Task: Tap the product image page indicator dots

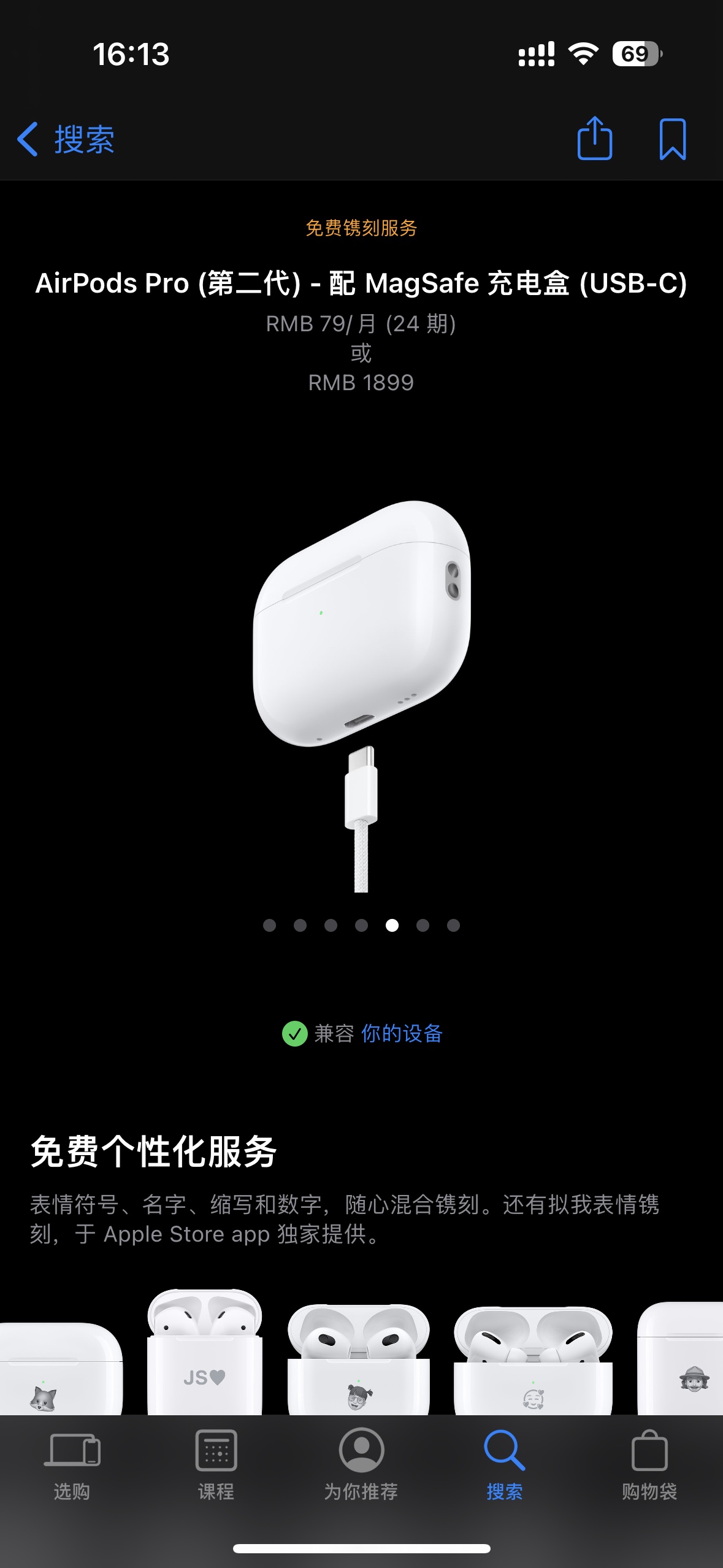Action: 361,925
